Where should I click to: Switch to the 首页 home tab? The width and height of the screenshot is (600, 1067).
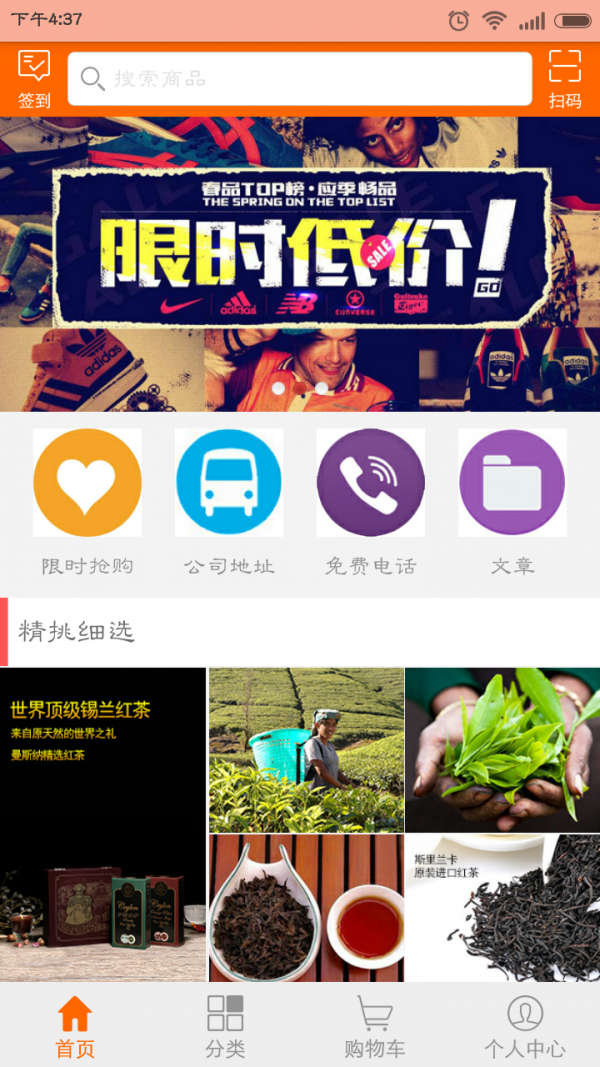(x=75, y=1027)
